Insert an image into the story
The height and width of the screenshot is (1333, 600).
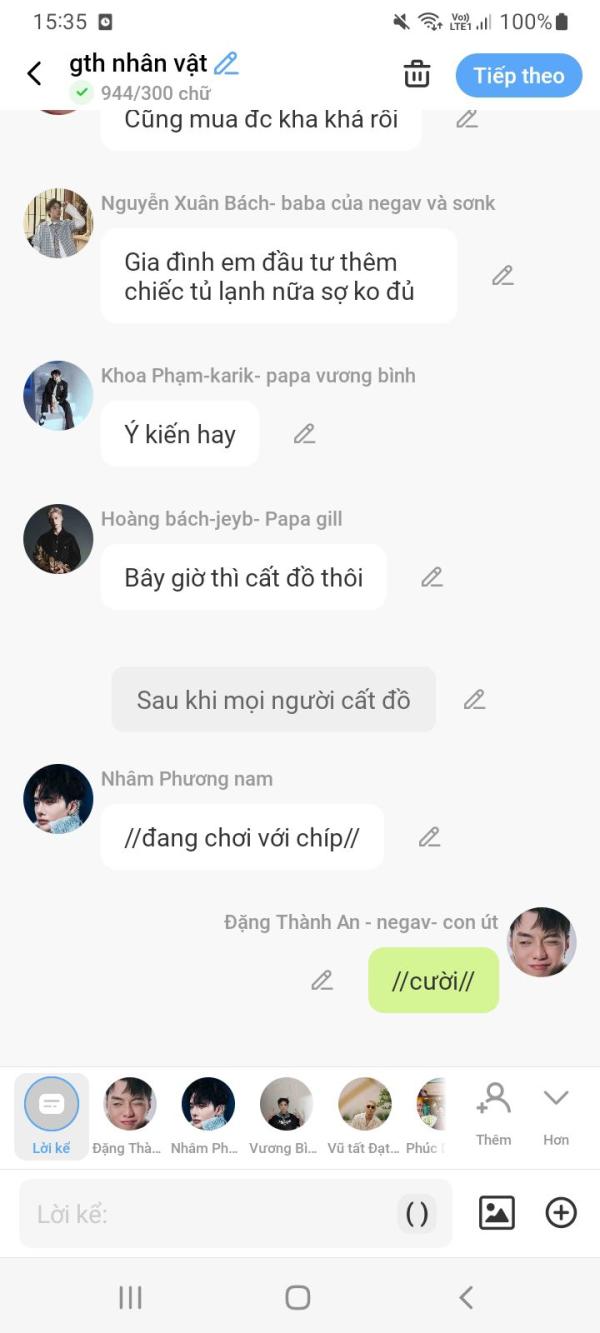496,1213
